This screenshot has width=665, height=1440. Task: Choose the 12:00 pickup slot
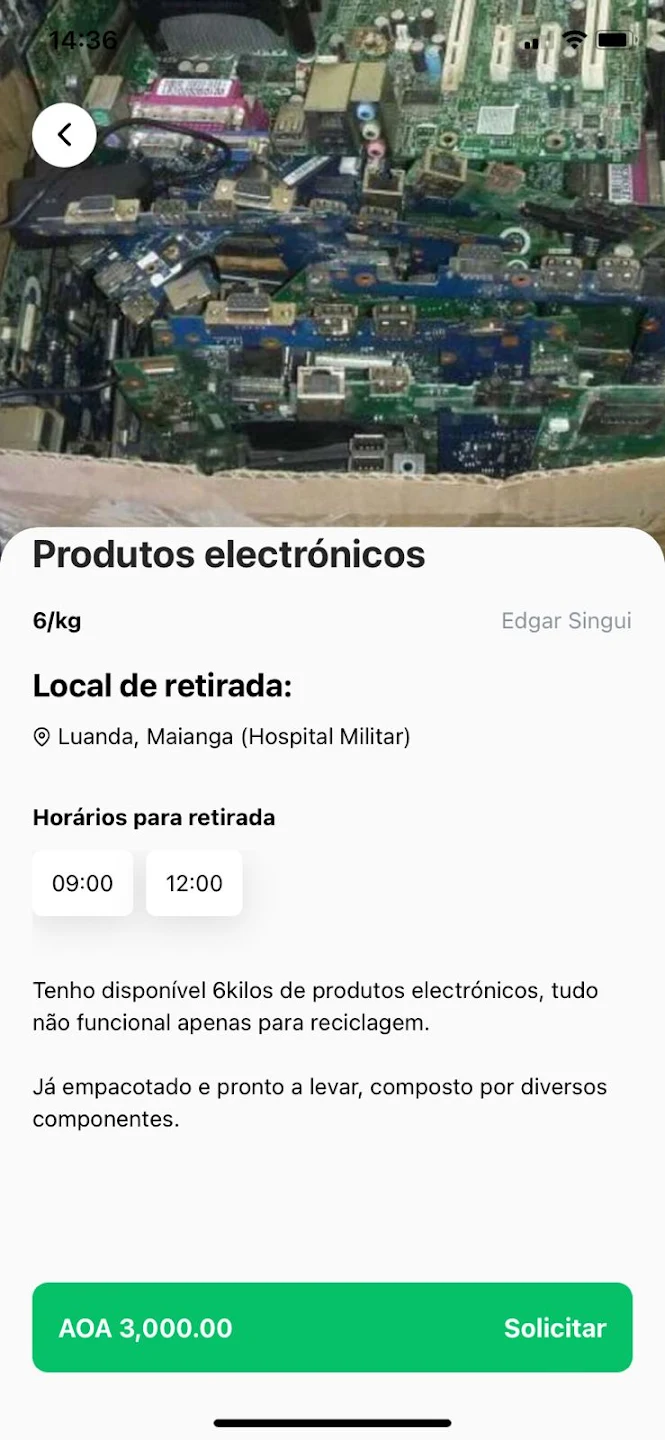[x=194, y=883]
